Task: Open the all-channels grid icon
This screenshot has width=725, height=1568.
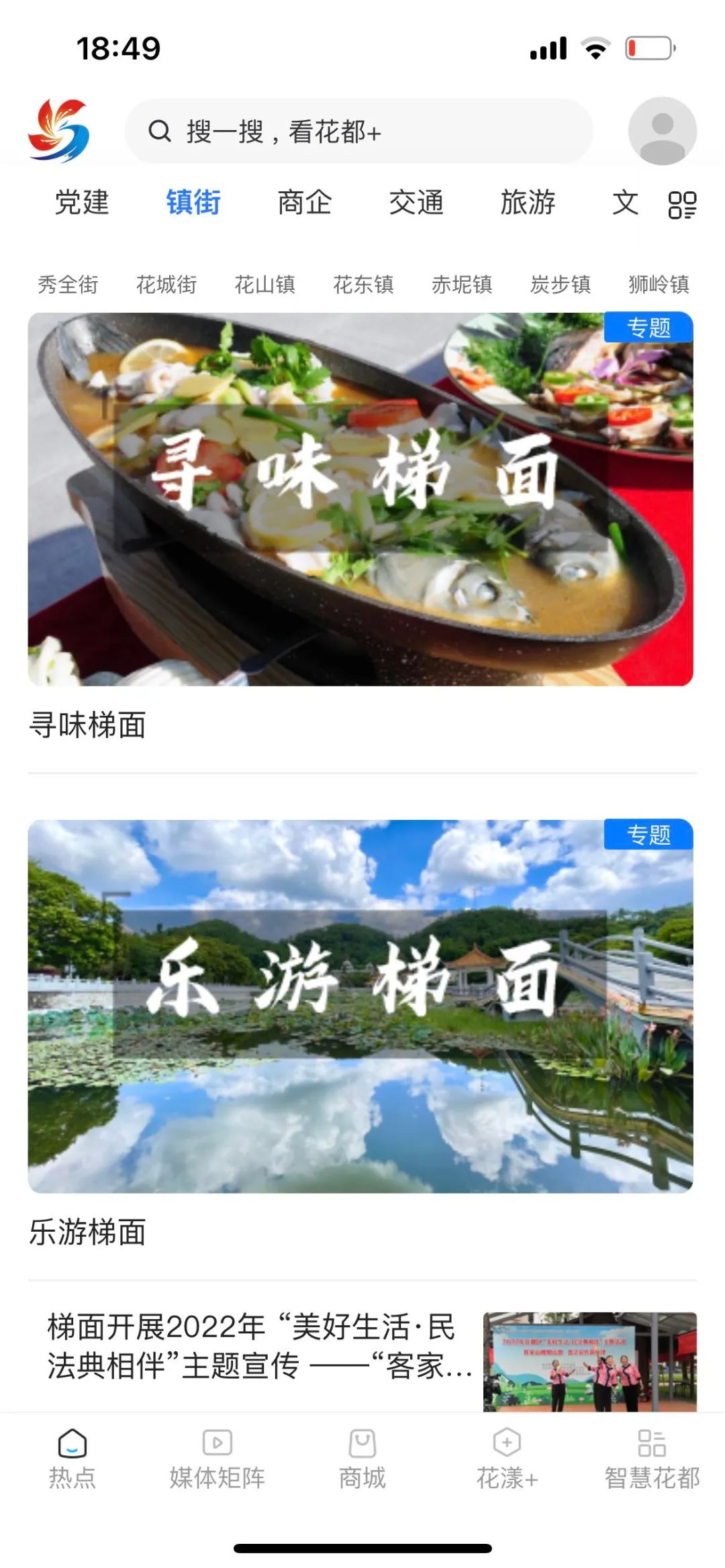Action: pos(682,204)
